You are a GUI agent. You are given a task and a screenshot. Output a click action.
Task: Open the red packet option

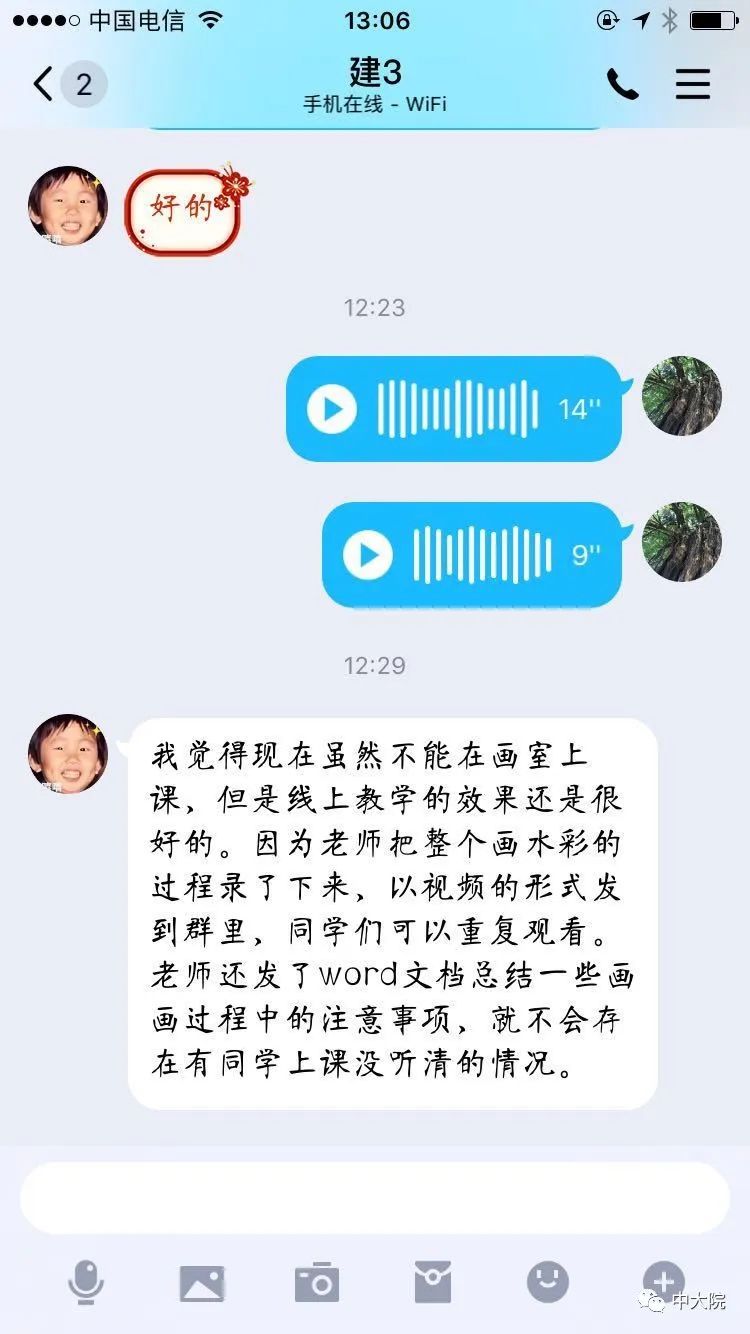(433, 1282)
